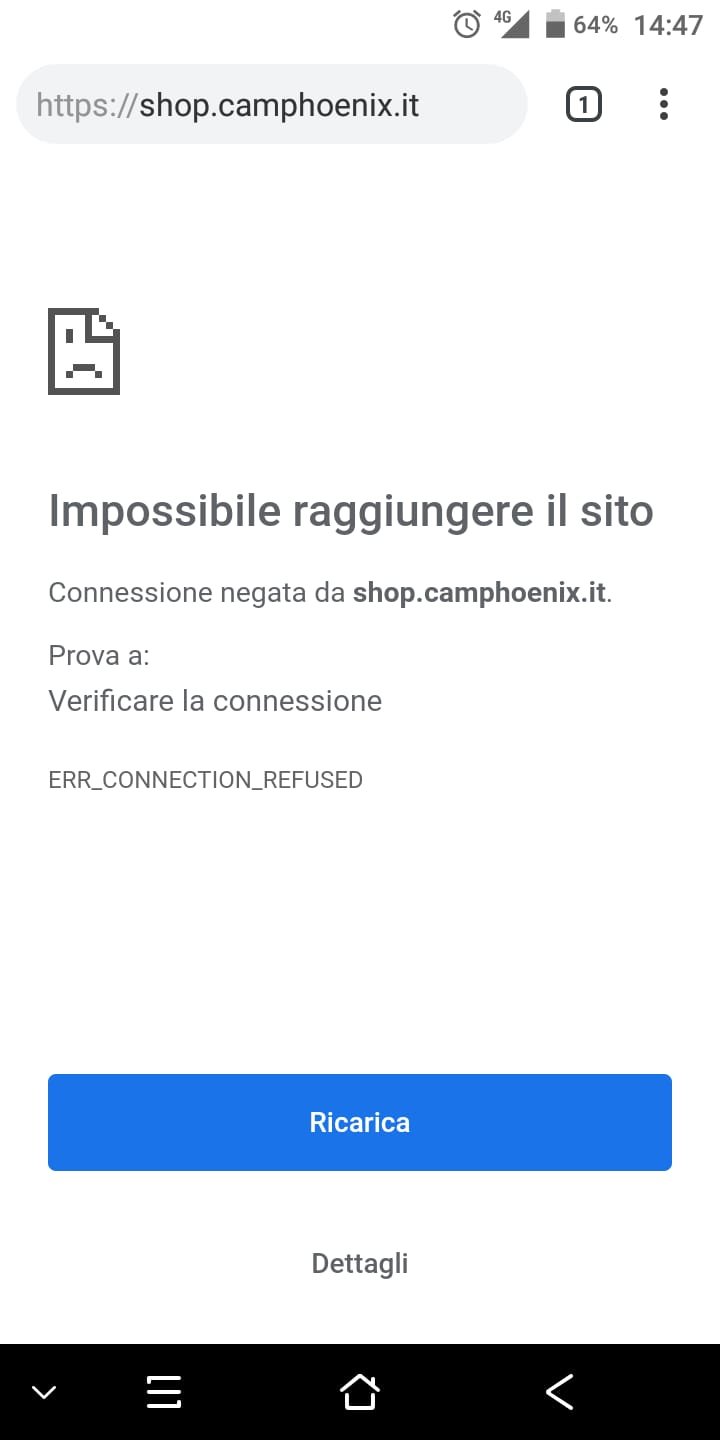Screen dimensions: 720x1440
Task: Go to the home screen
Action: pyautogui.click(x=360, y=1391)
